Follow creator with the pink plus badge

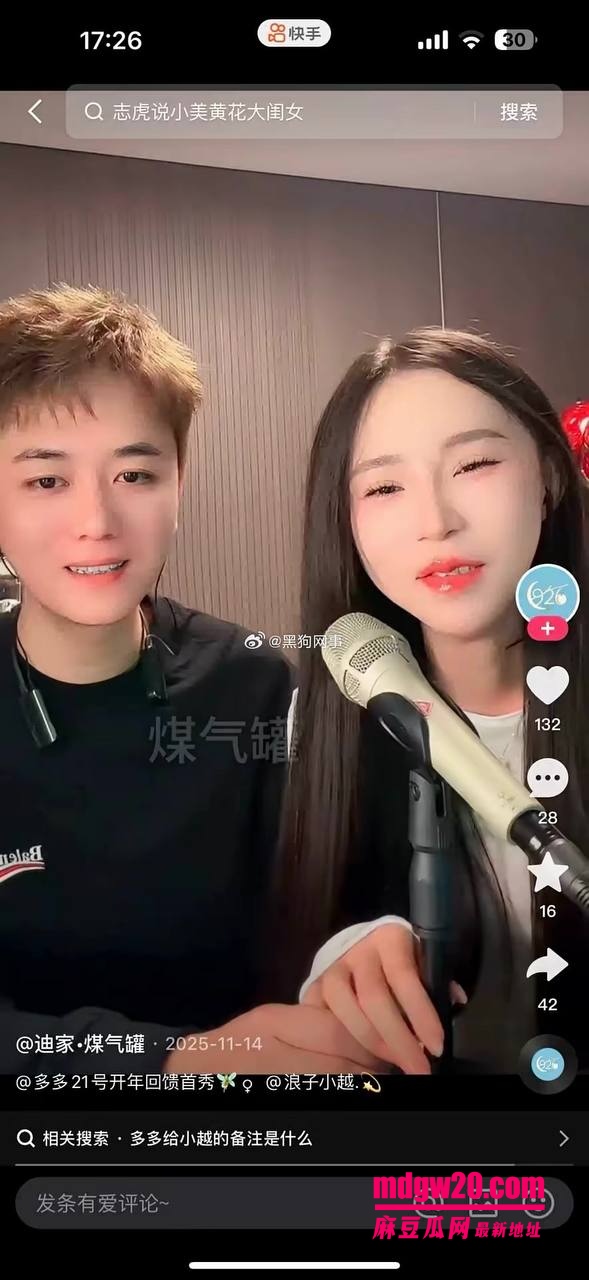[x=547, y=629]
